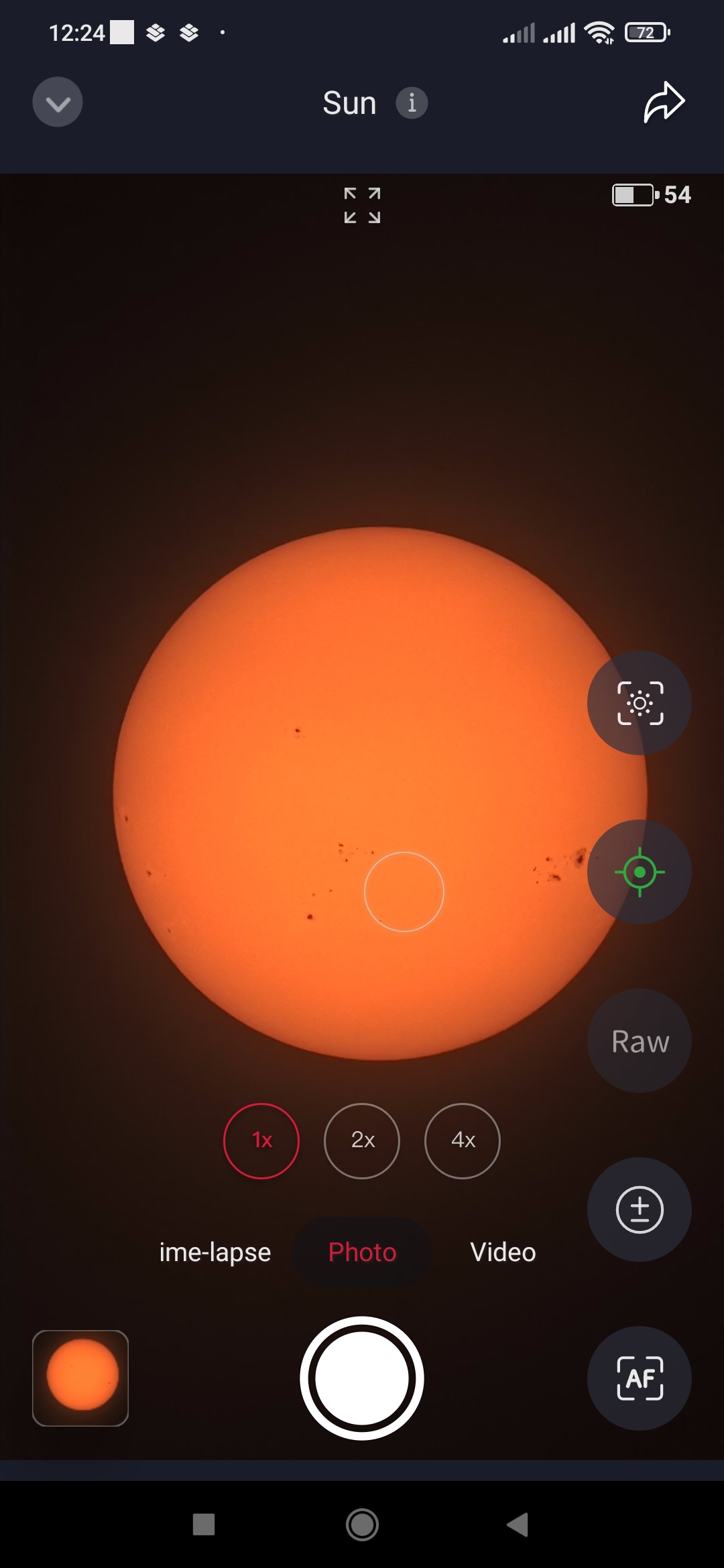Trigger autofocus with the AF button
The width and height of the screenshot is (724, 1568).
point(640,1378)
